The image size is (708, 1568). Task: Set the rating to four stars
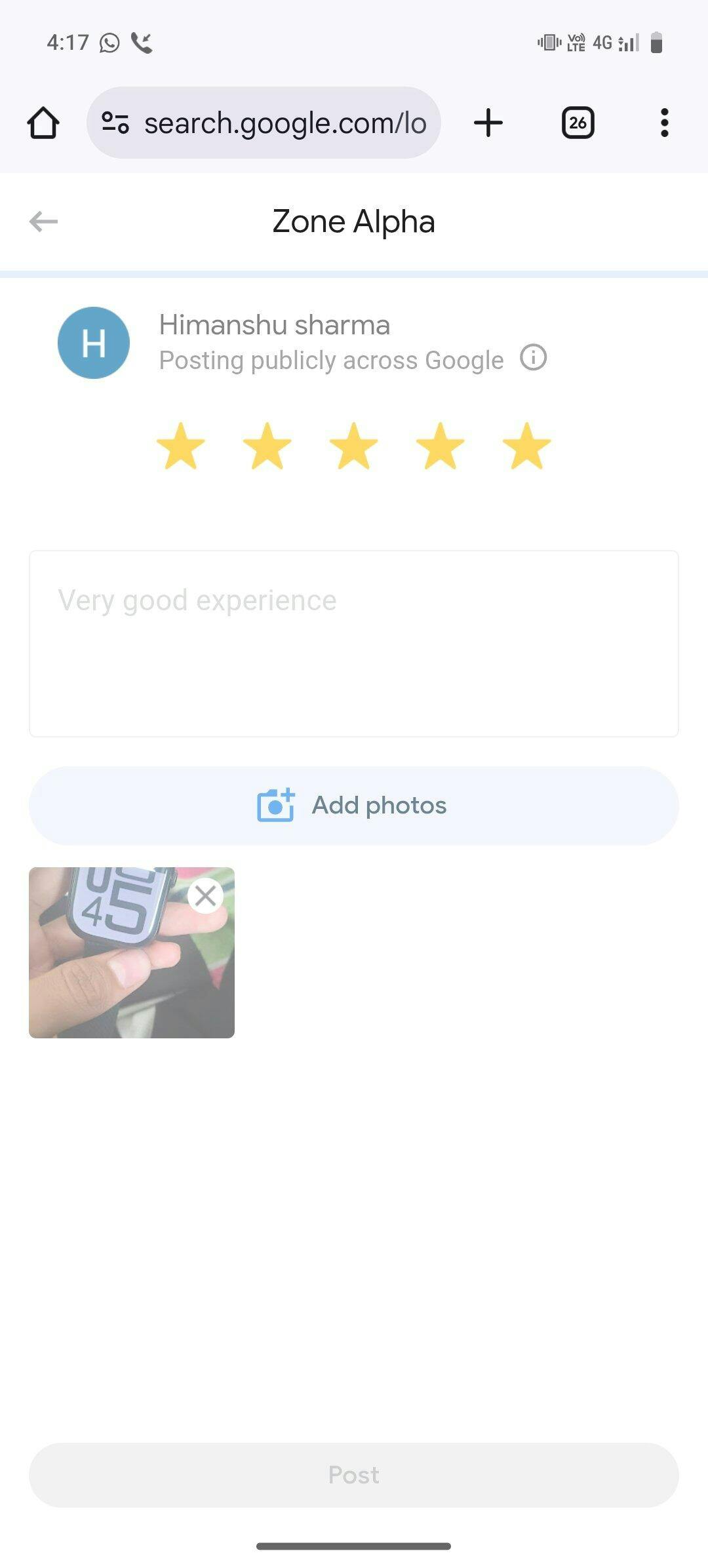[x=441, y=446]
